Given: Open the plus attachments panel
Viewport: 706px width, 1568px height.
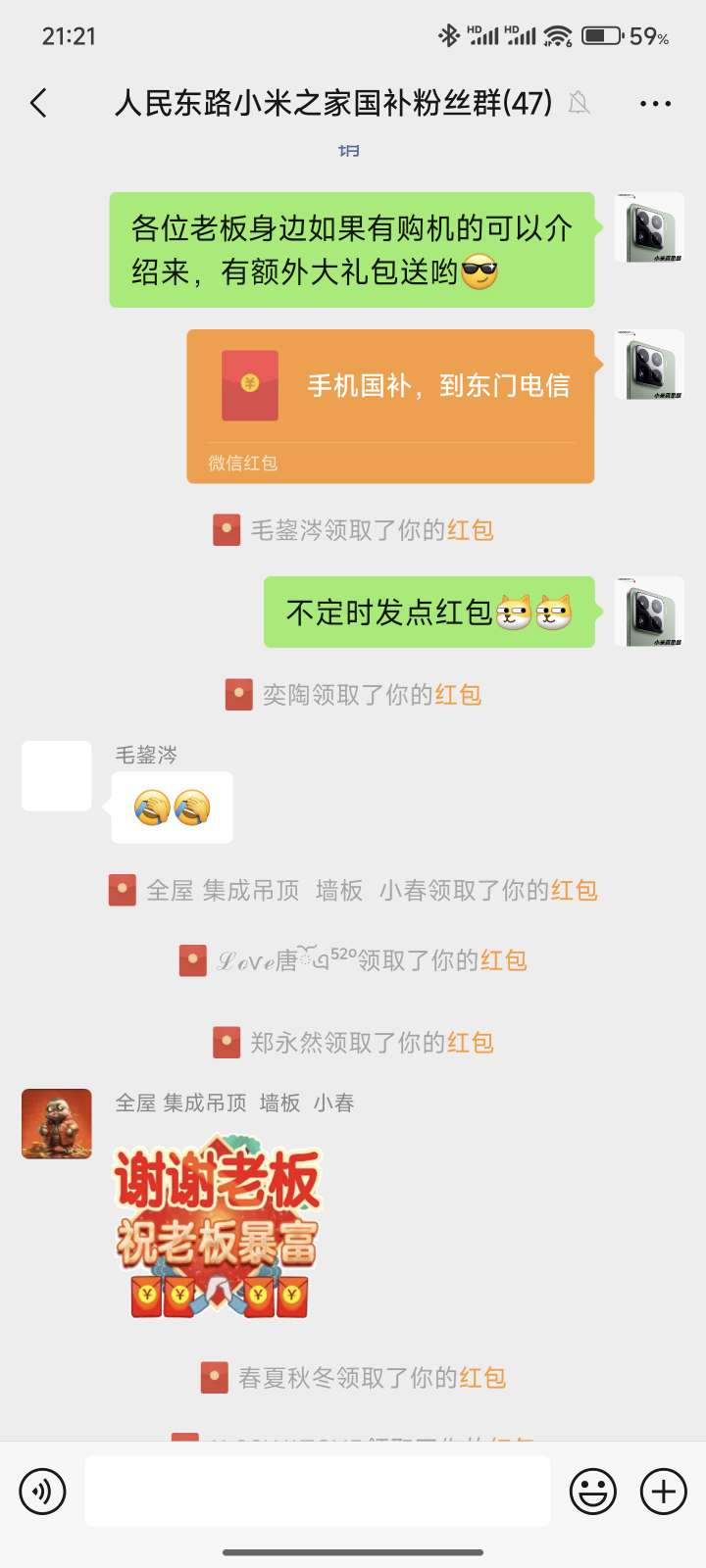Looking at the screenshot, I should coord(664,1492).
